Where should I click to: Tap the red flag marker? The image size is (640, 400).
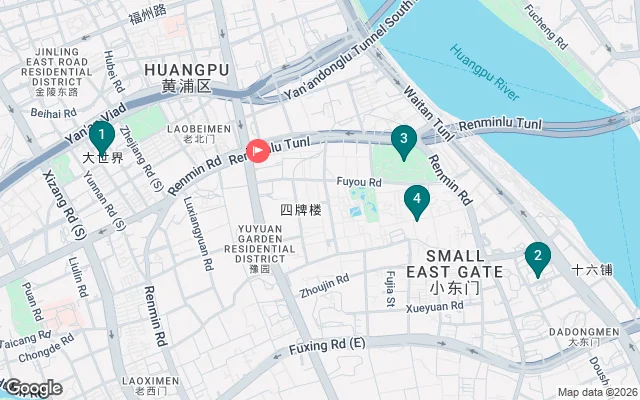tap(257, 151)
